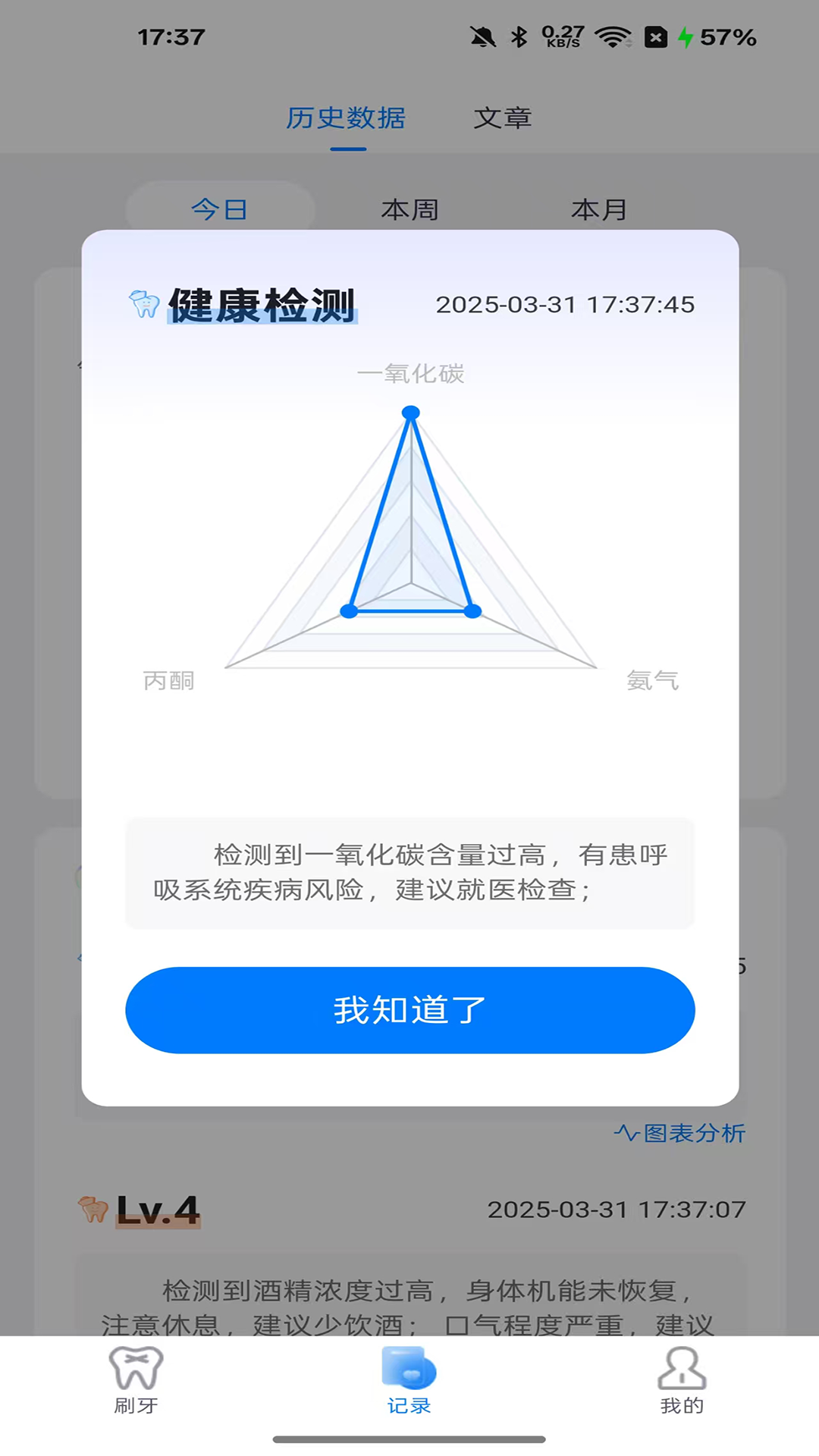
Task: Select the 今日 filter option
Action: [219, 209]
